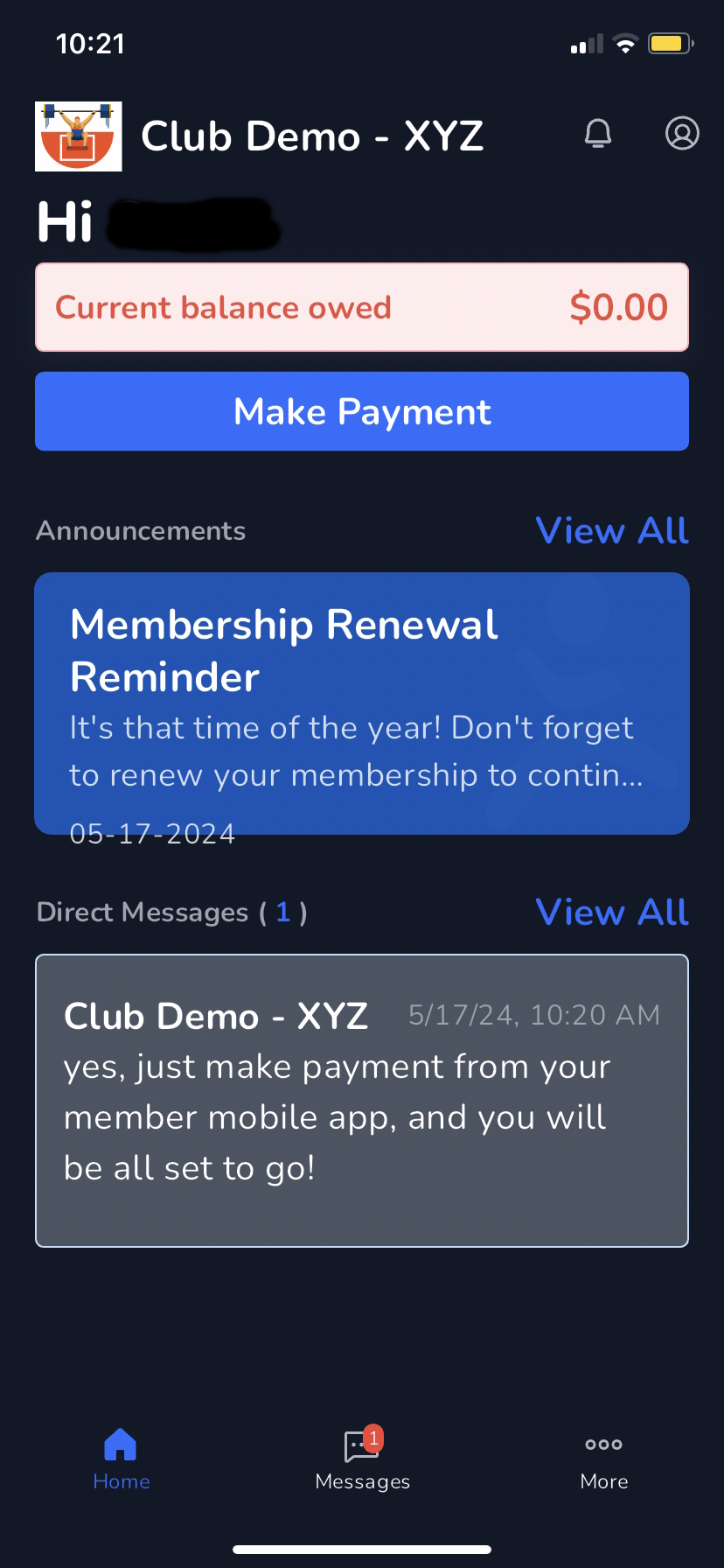
Task: Open notifications via the bell icon
Action: (x=598, y=134)
